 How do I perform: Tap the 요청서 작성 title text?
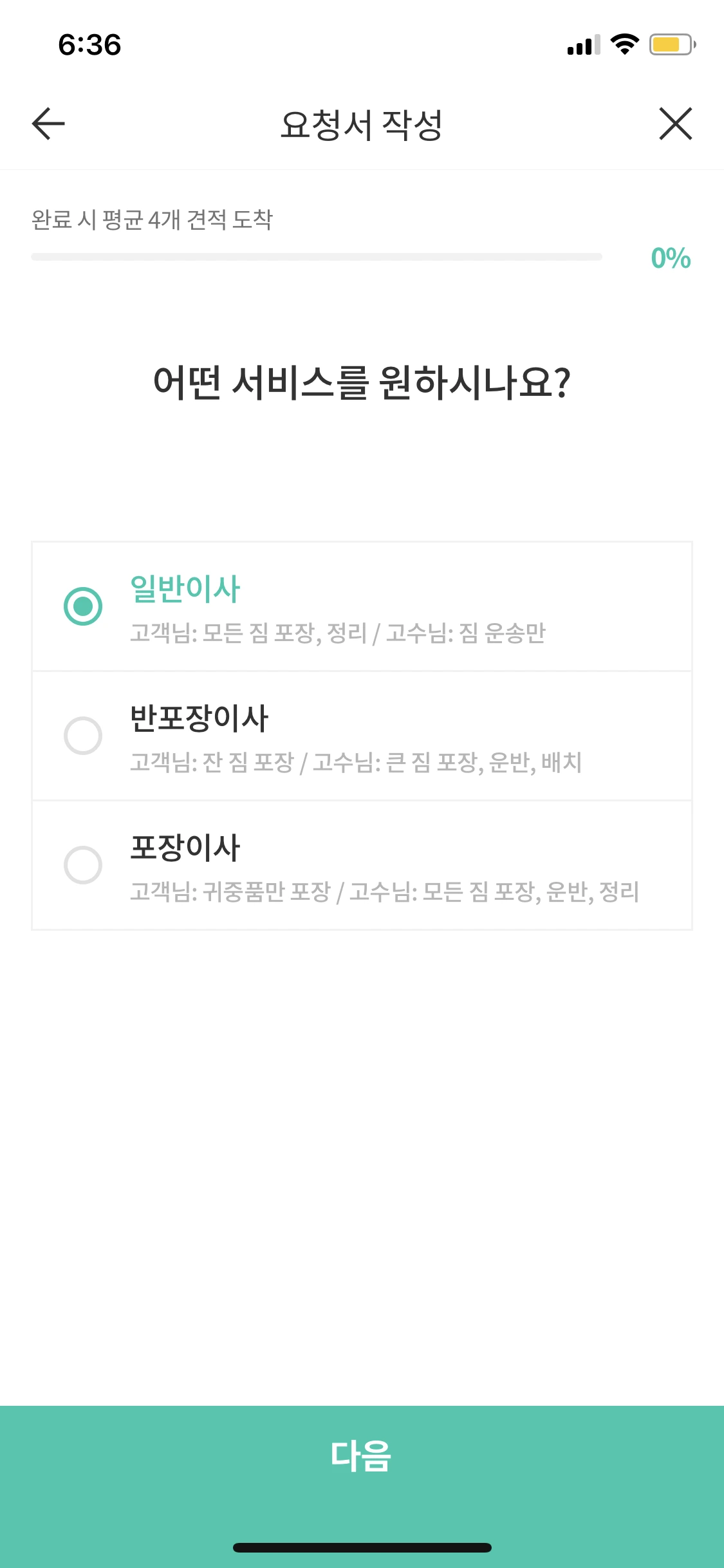pyautogui.click(x=362, y=124)
